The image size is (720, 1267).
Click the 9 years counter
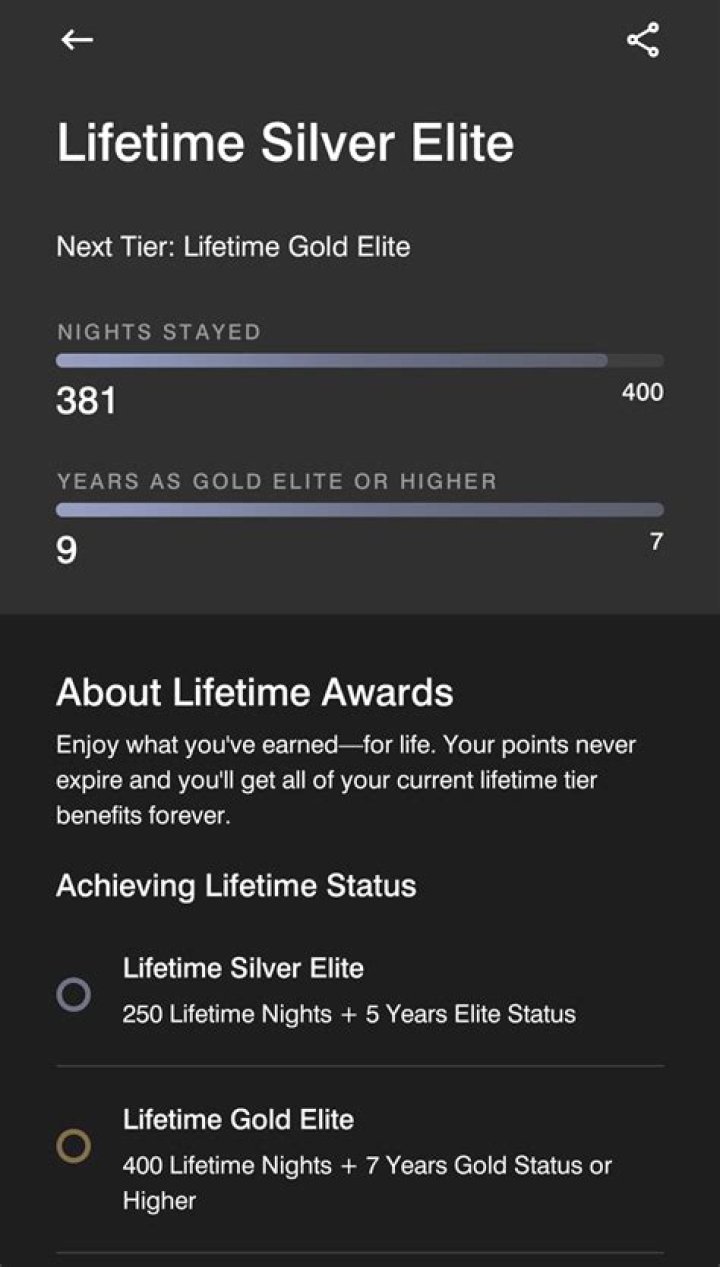coord(65,548)
